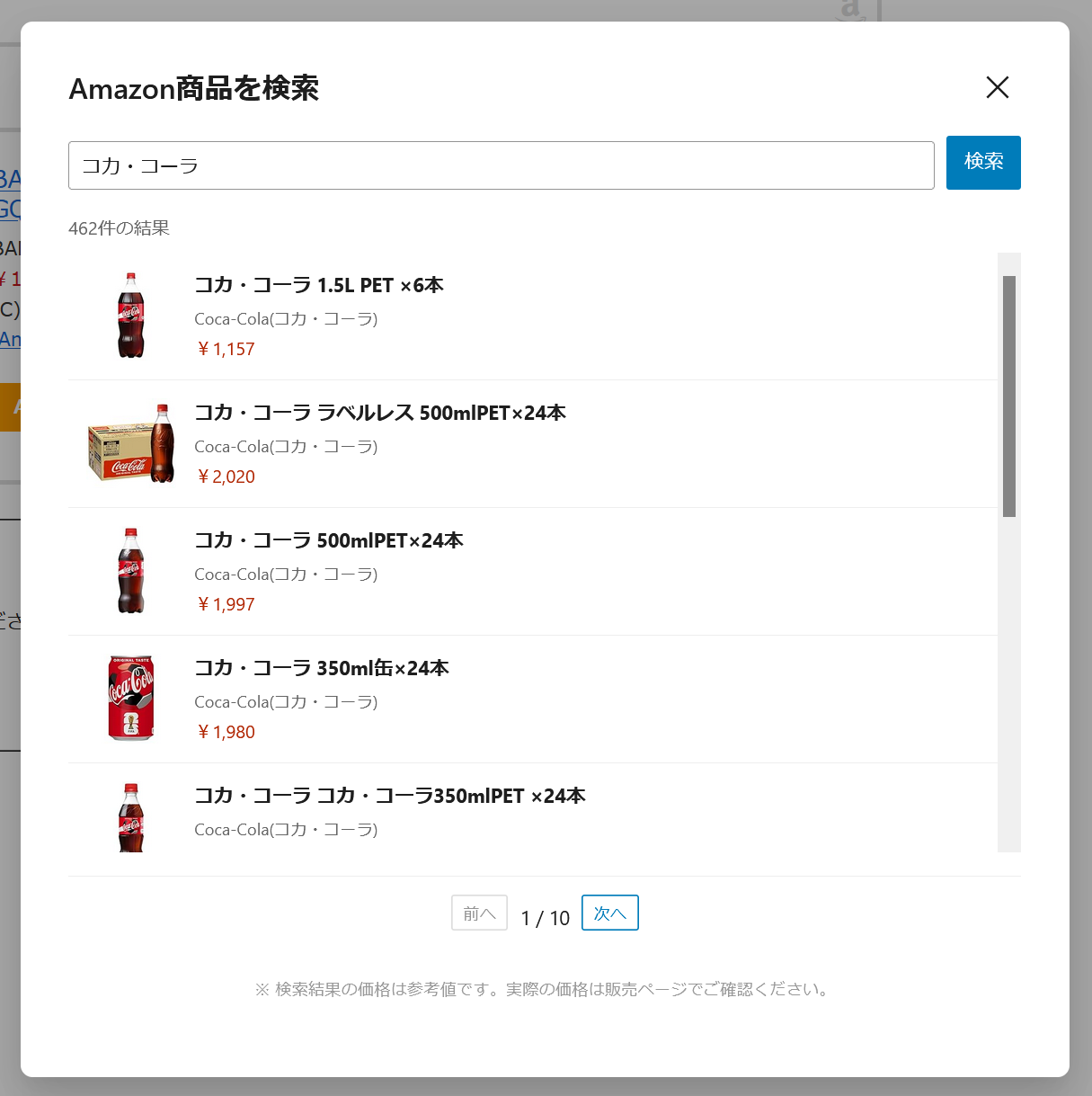Go to next results page with 次へ
Image resolution: width=1092 pixels, height=1096 pixels.
pos(609,913)
